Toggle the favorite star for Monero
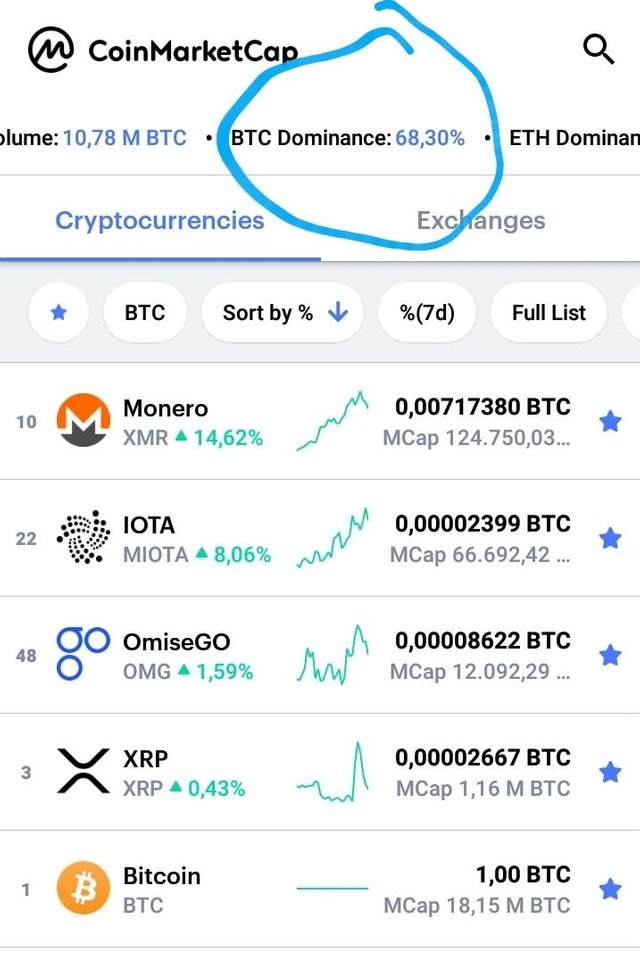 [610, 422]
